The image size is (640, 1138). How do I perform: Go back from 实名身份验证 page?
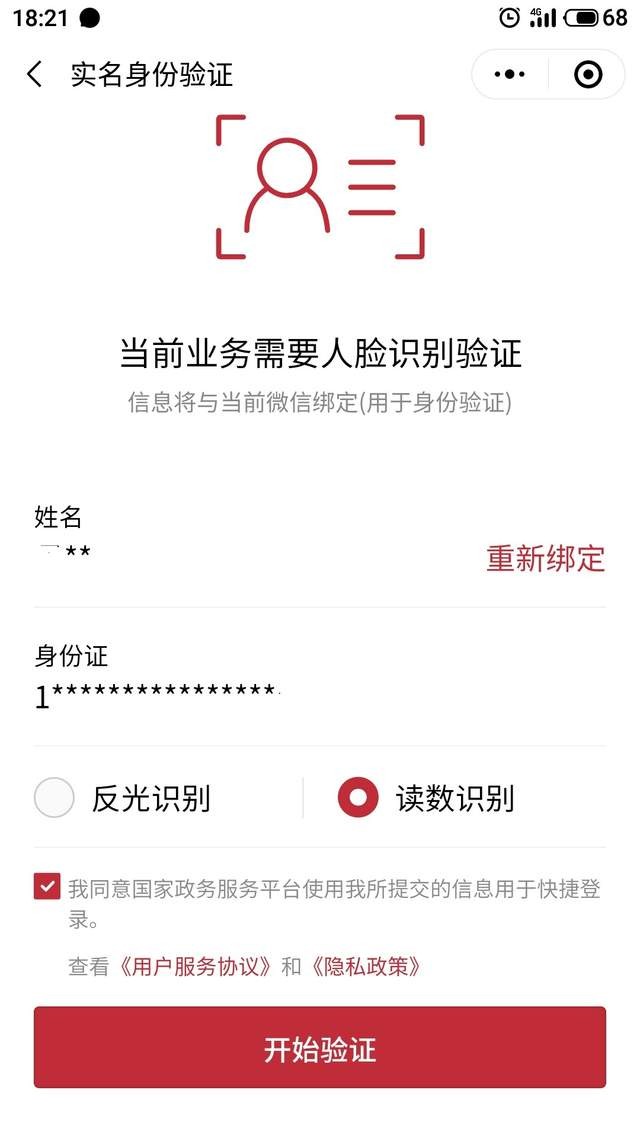pyautogui.click(x=35, y=74)
